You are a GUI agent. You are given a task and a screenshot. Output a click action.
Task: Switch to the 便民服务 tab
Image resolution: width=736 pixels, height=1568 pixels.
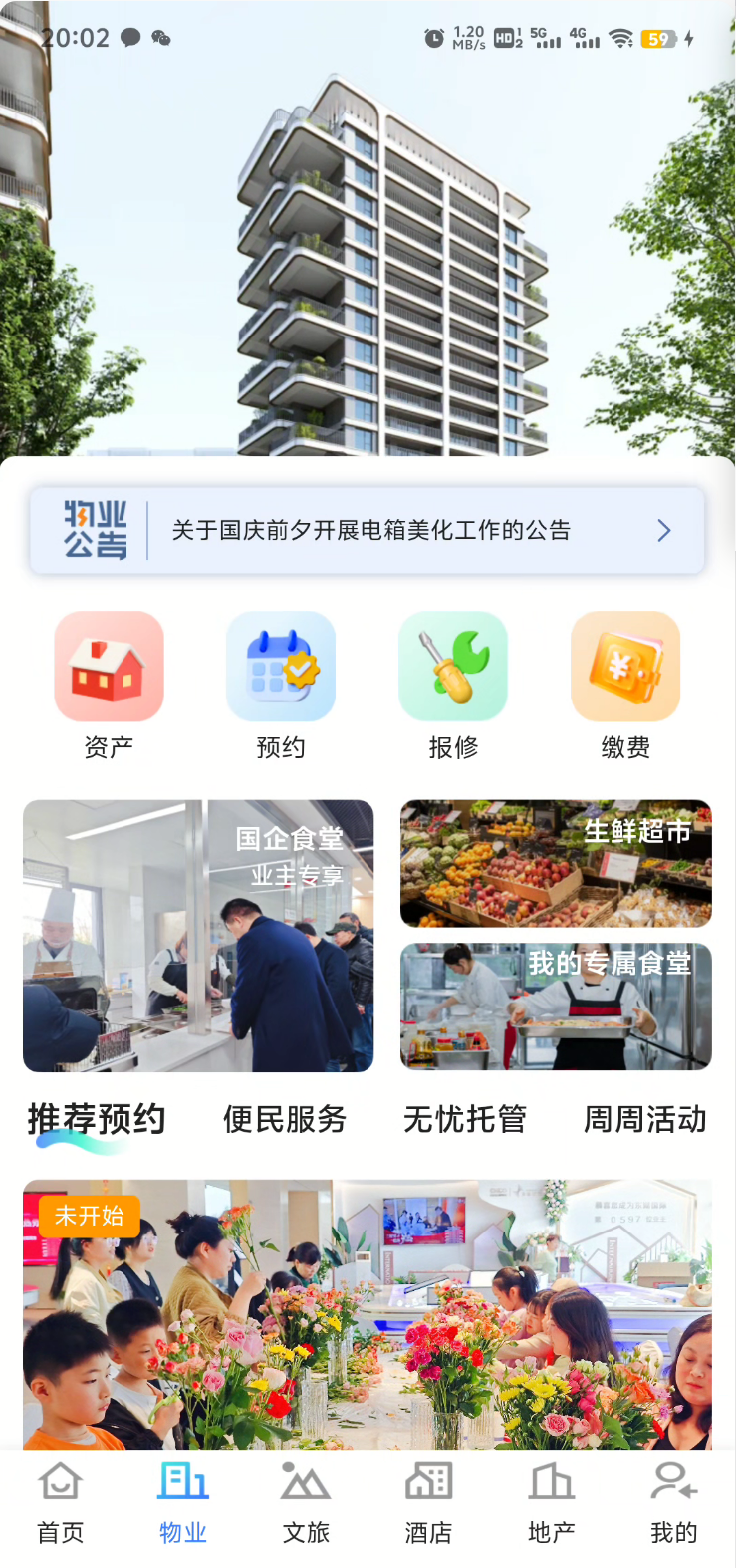click(285, 1119)
